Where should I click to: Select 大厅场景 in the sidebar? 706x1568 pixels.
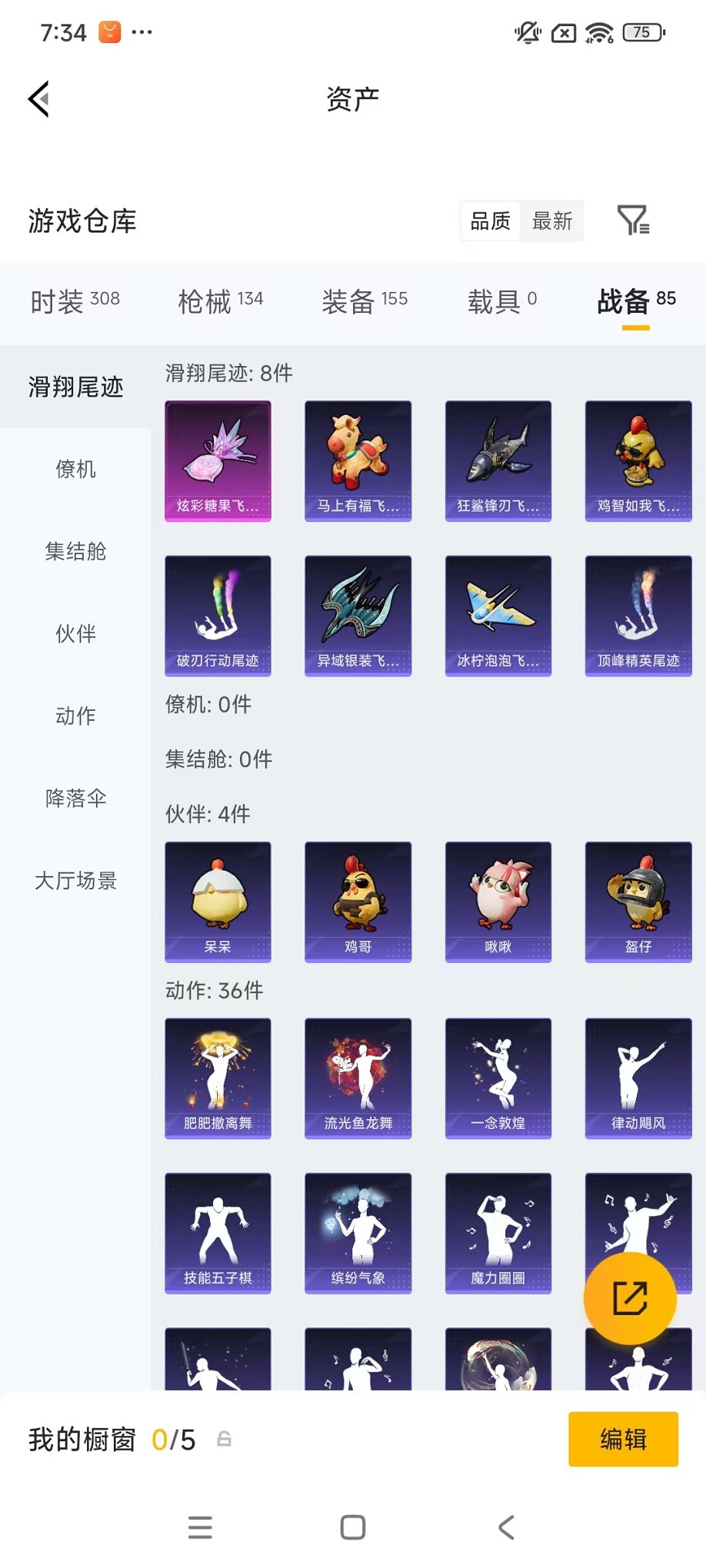[75, 881]
